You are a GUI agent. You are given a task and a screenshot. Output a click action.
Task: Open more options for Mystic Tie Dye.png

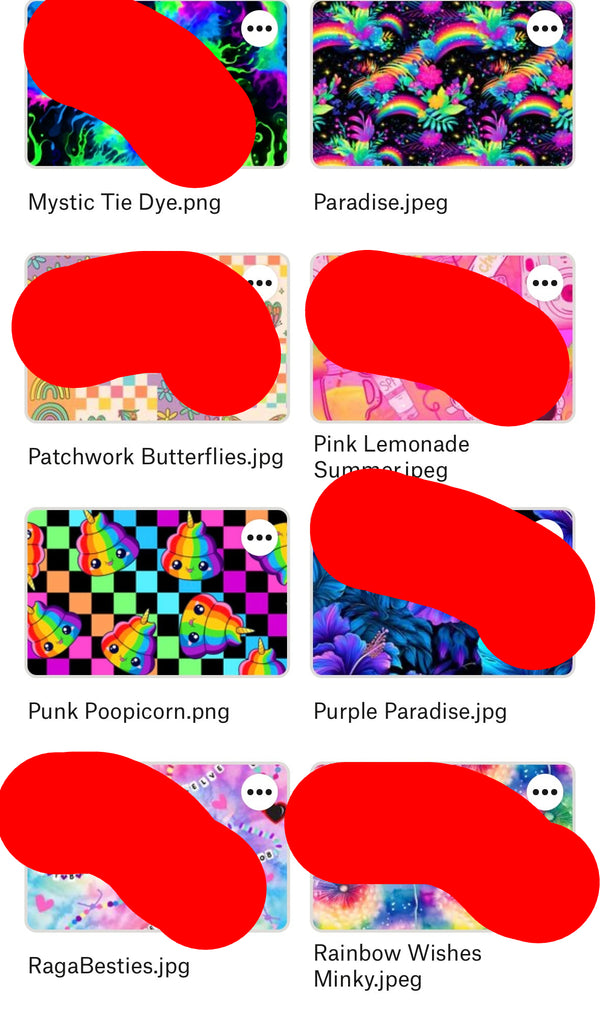[x=259, y=29]
